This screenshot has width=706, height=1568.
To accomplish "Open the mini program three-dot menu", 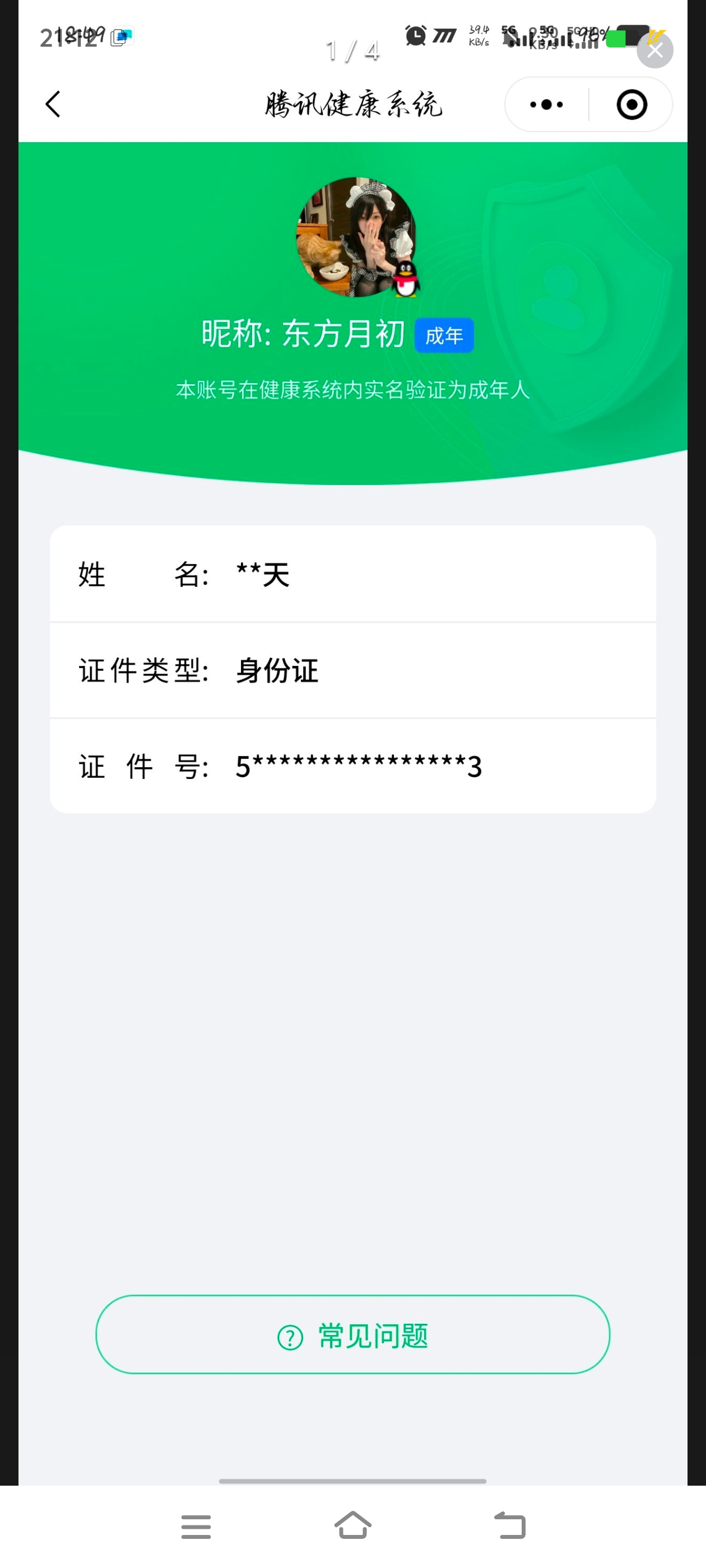I will point(546,105).
